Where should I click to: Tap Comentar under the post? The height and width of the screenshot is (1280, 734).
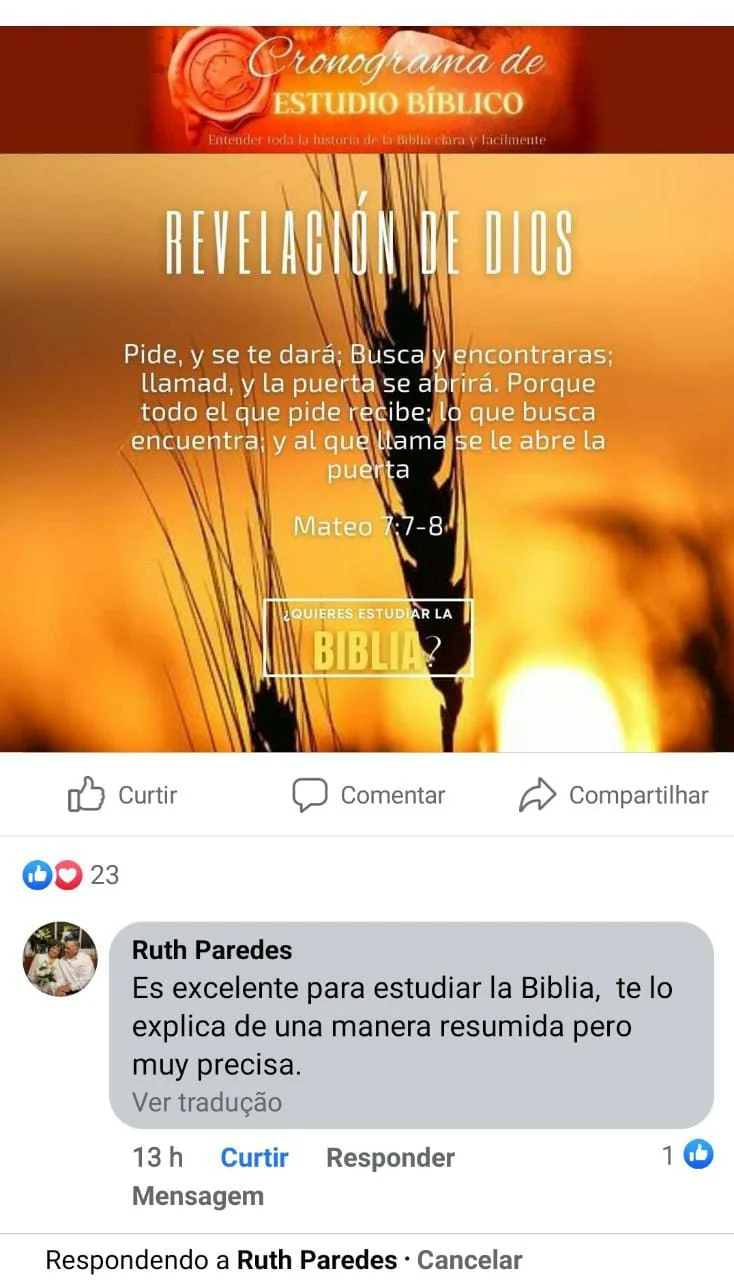[368, 795]
